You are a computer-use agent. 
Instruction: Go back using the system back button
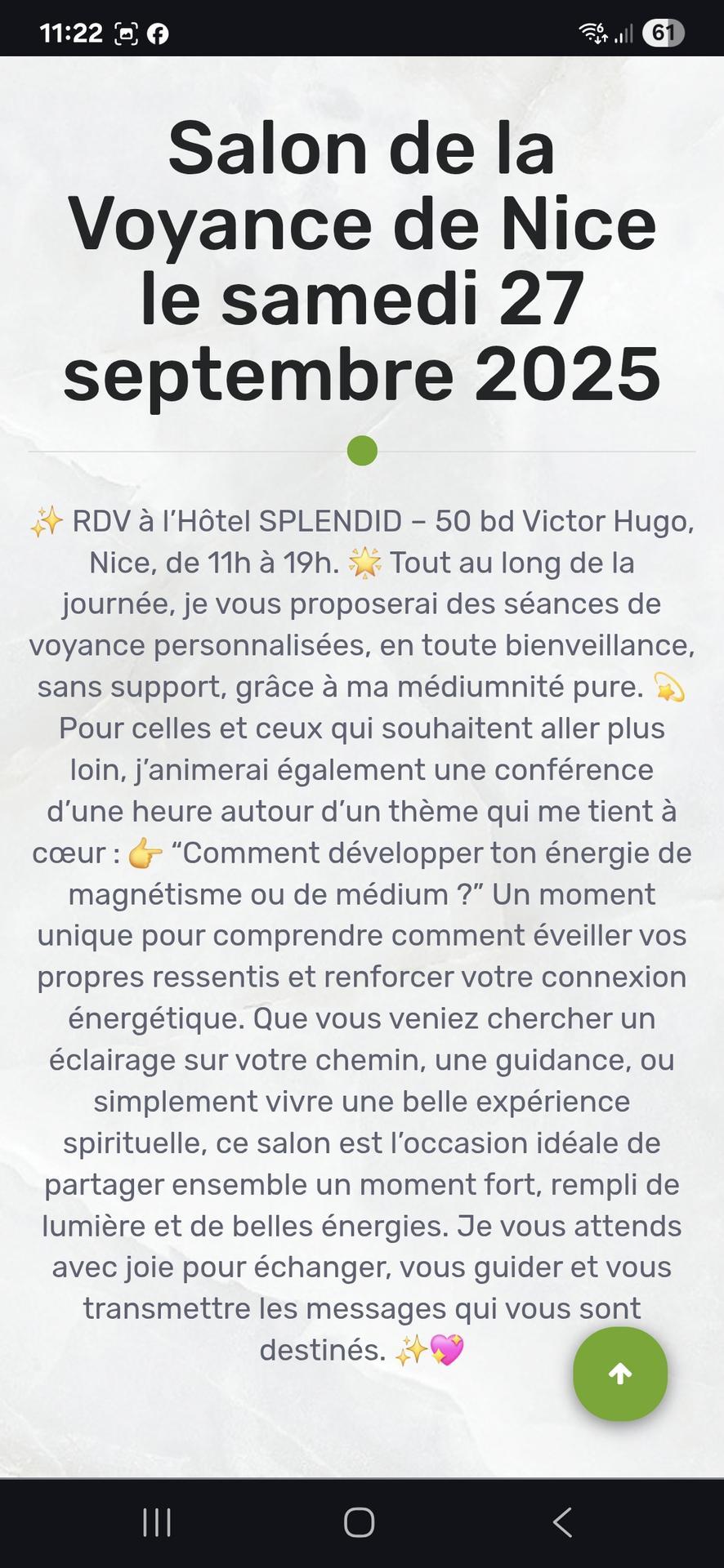point(562,1522)
